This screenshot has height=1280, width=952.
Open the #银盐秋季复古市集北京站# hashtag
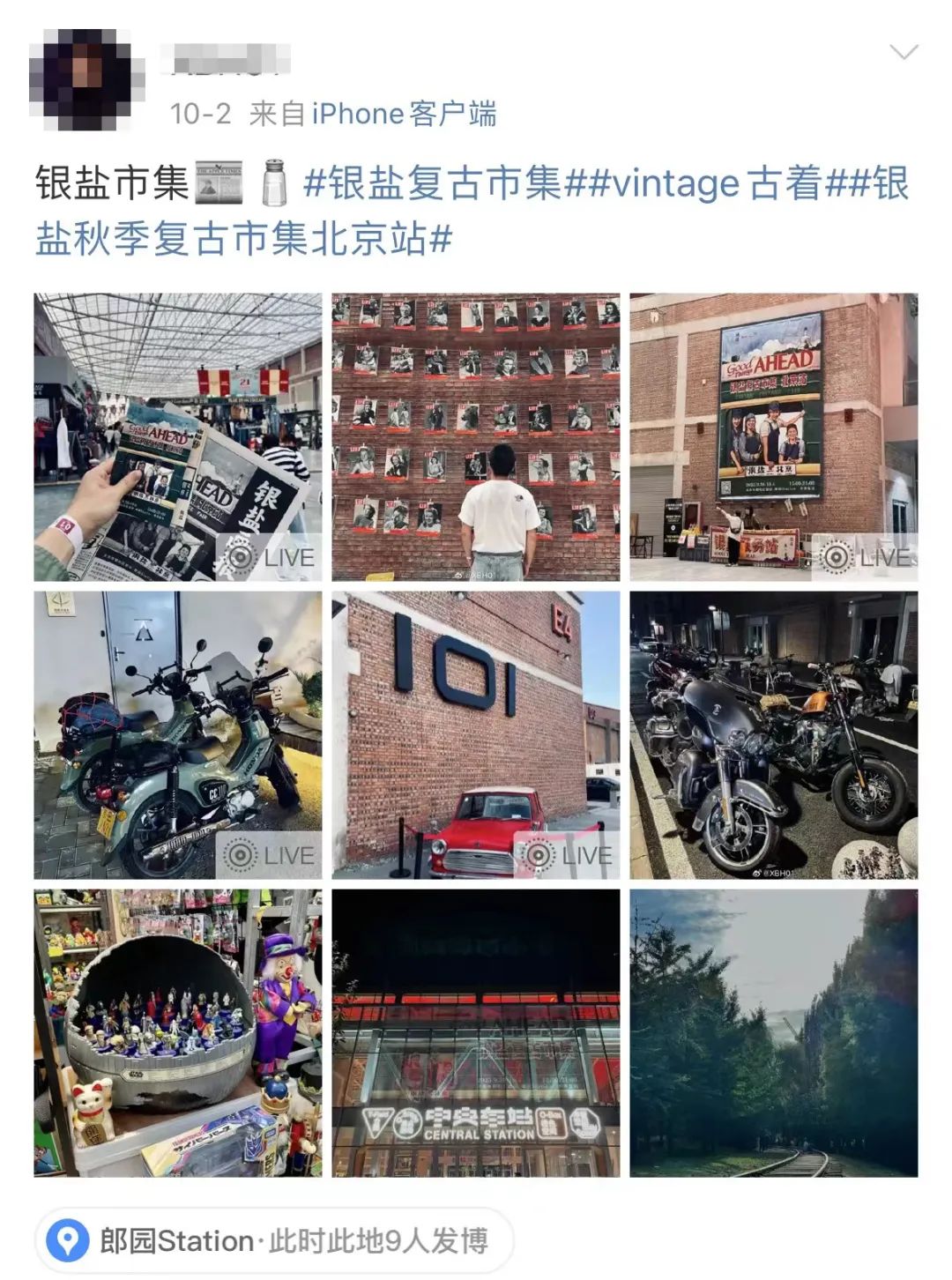coord(244,238)
